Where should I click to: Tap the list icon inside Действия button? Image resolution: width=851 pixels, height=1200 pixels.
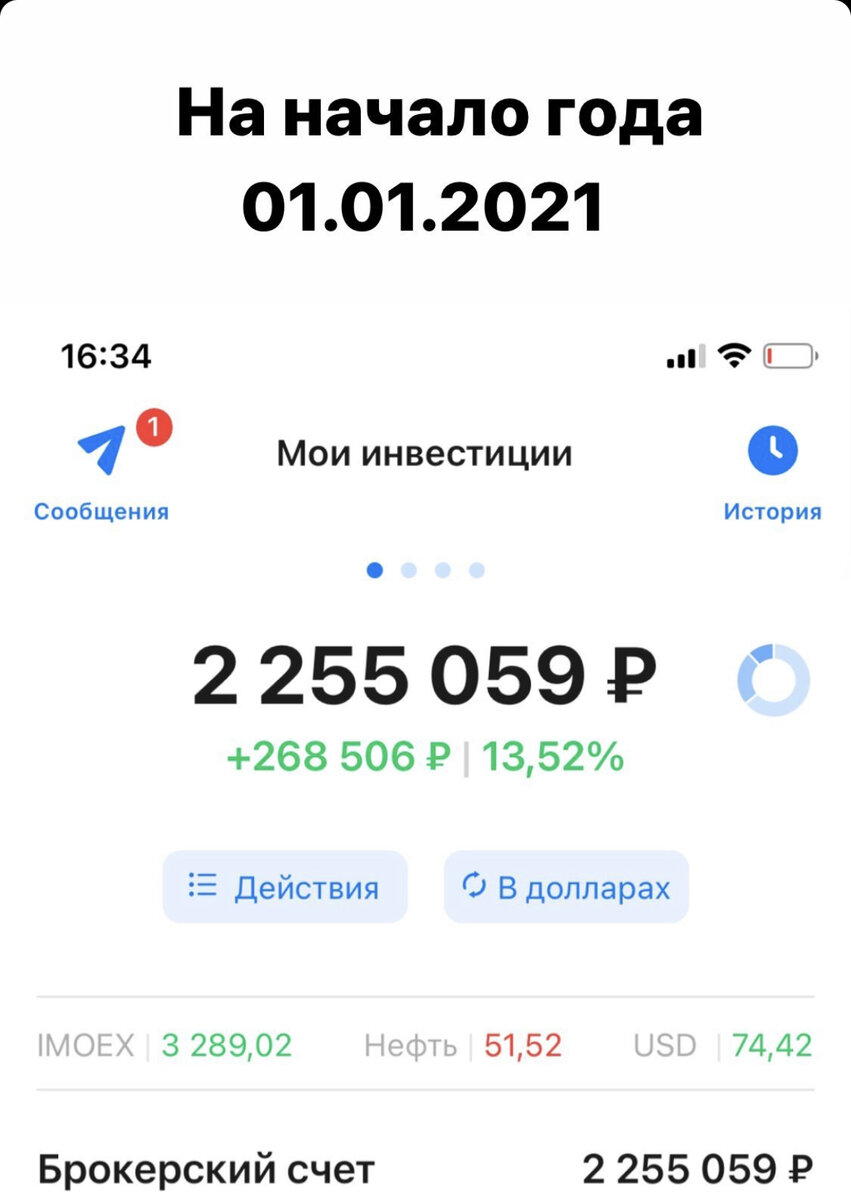click(203, 885)
